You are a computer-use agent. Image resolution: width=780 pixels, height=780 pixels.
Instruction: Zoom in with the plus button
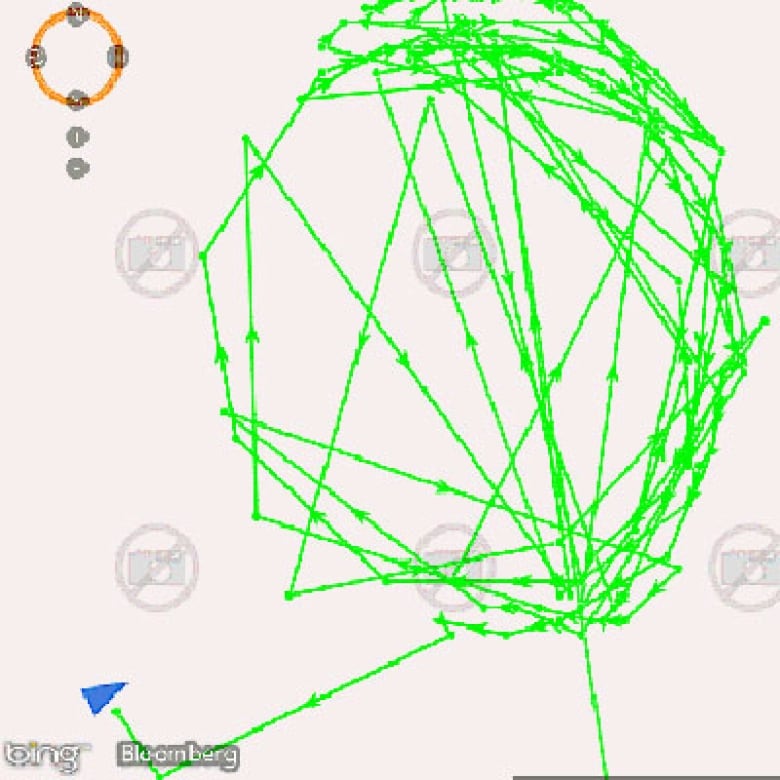(77, 137)
